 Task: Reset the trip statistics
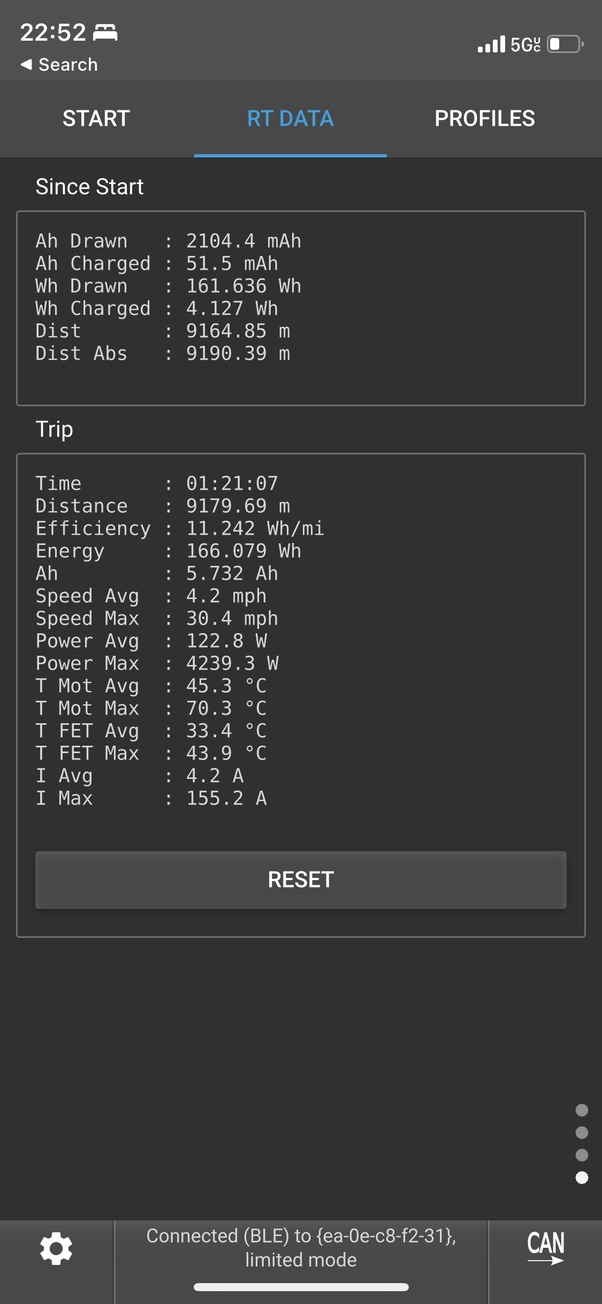point(301,880)
